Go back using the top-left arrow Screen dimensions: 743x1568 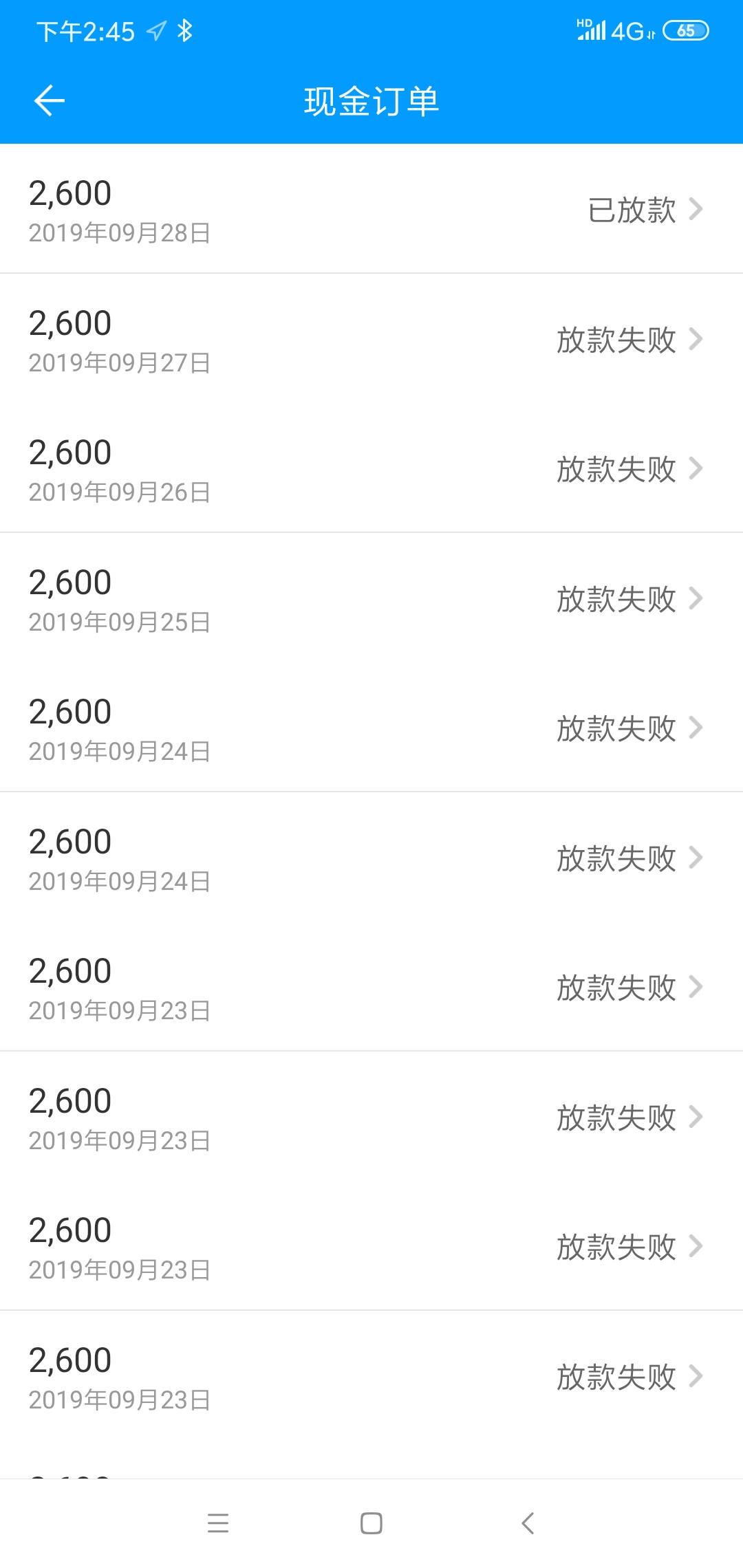pos(49,101)
